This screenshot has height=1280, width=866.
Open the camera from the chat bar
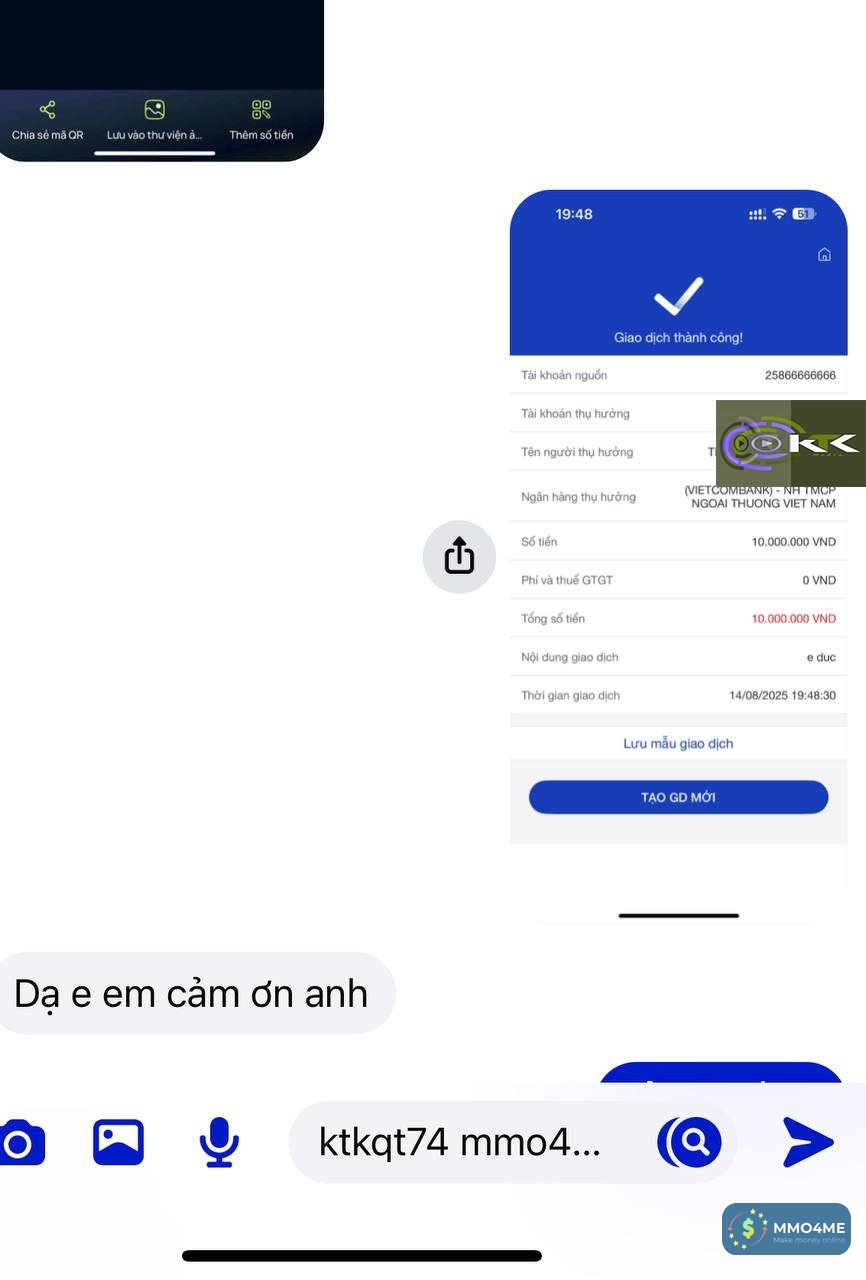pos(20,1142)
